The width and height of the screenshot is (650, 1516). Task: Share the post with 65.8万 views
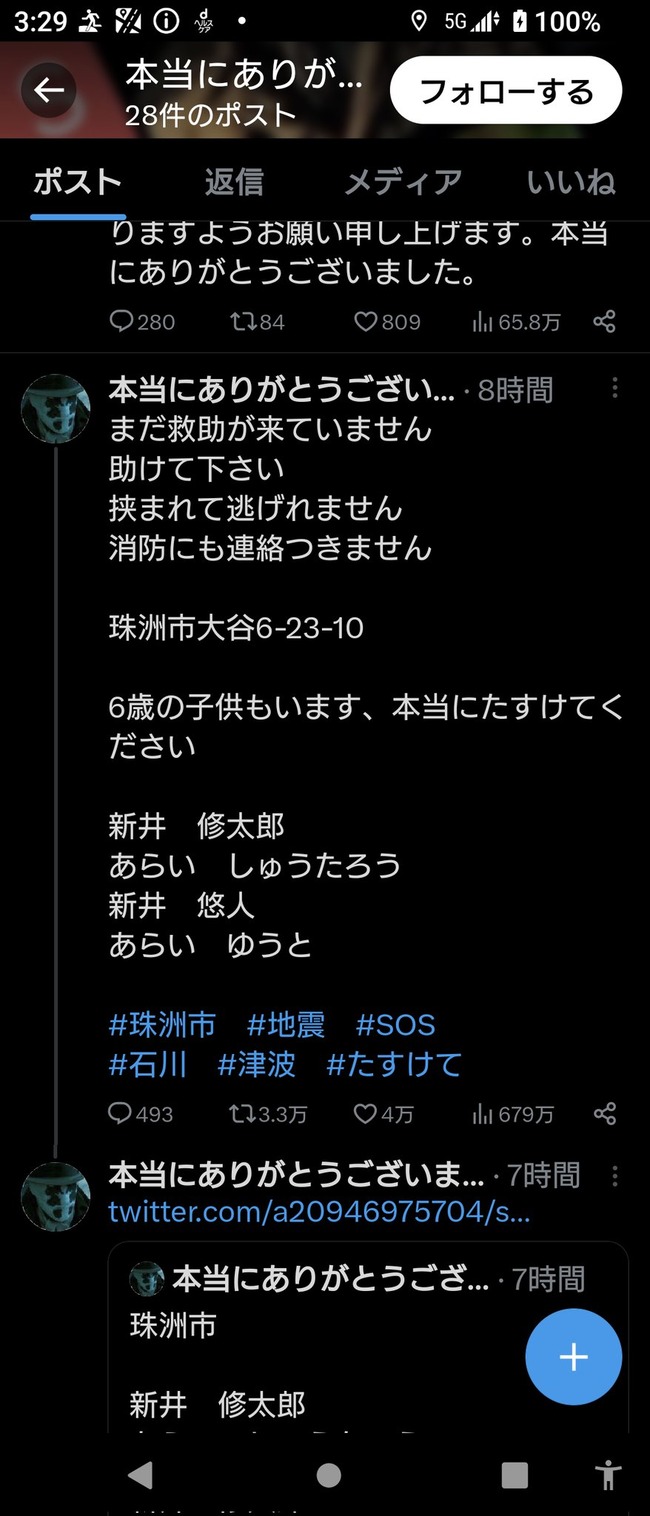[x=604, y=322]
